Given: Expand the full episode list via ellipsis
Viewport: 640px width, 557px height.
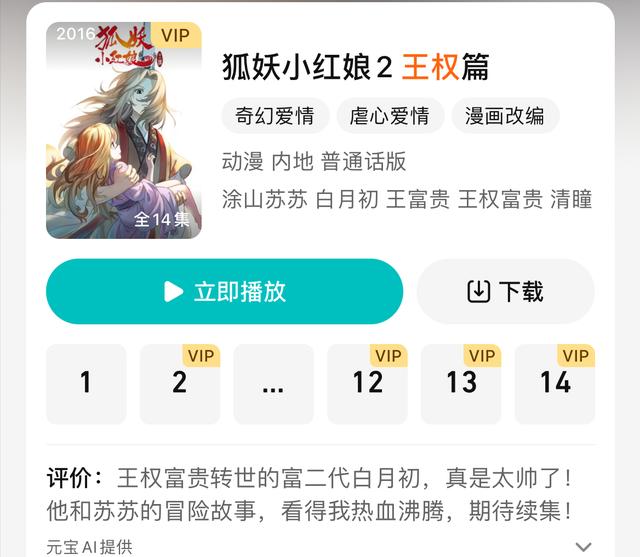Looking at the screenshot, I should tap(273, 383).
